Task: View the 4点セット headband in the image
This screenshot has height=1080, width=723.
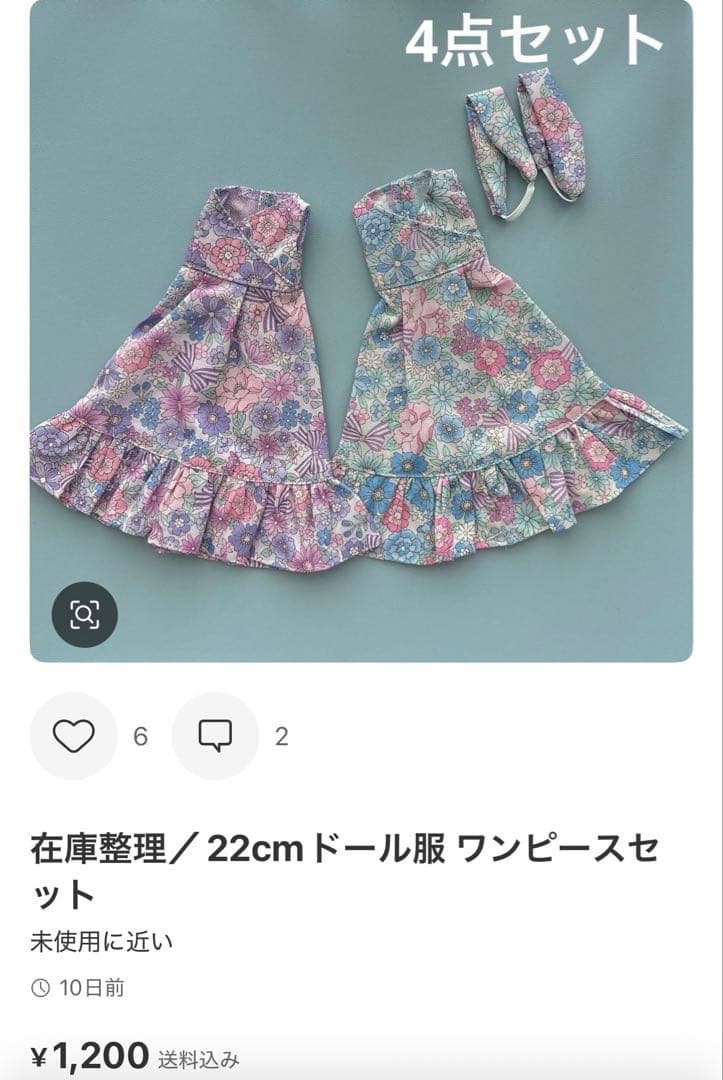Action: tap(530, 140)
